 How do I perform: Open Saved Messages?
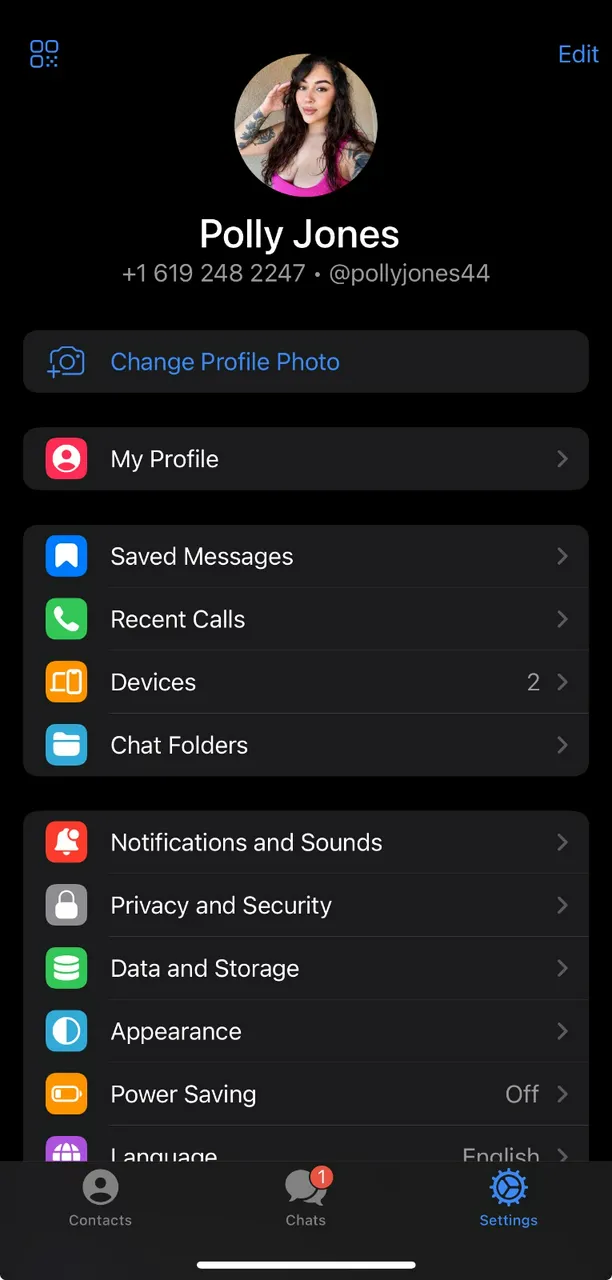306,557
